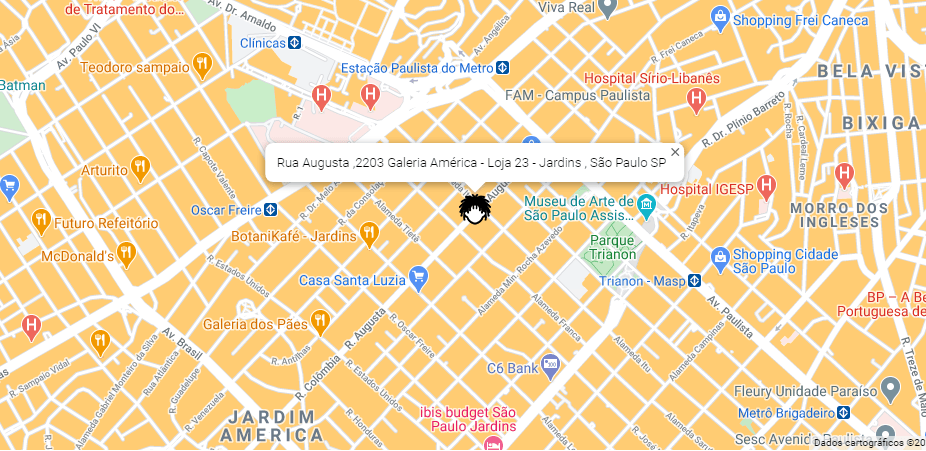Open the BotaniKafé - Jardins restaurant pin
This screenshot has height=451, width=926.
(369, 236)
